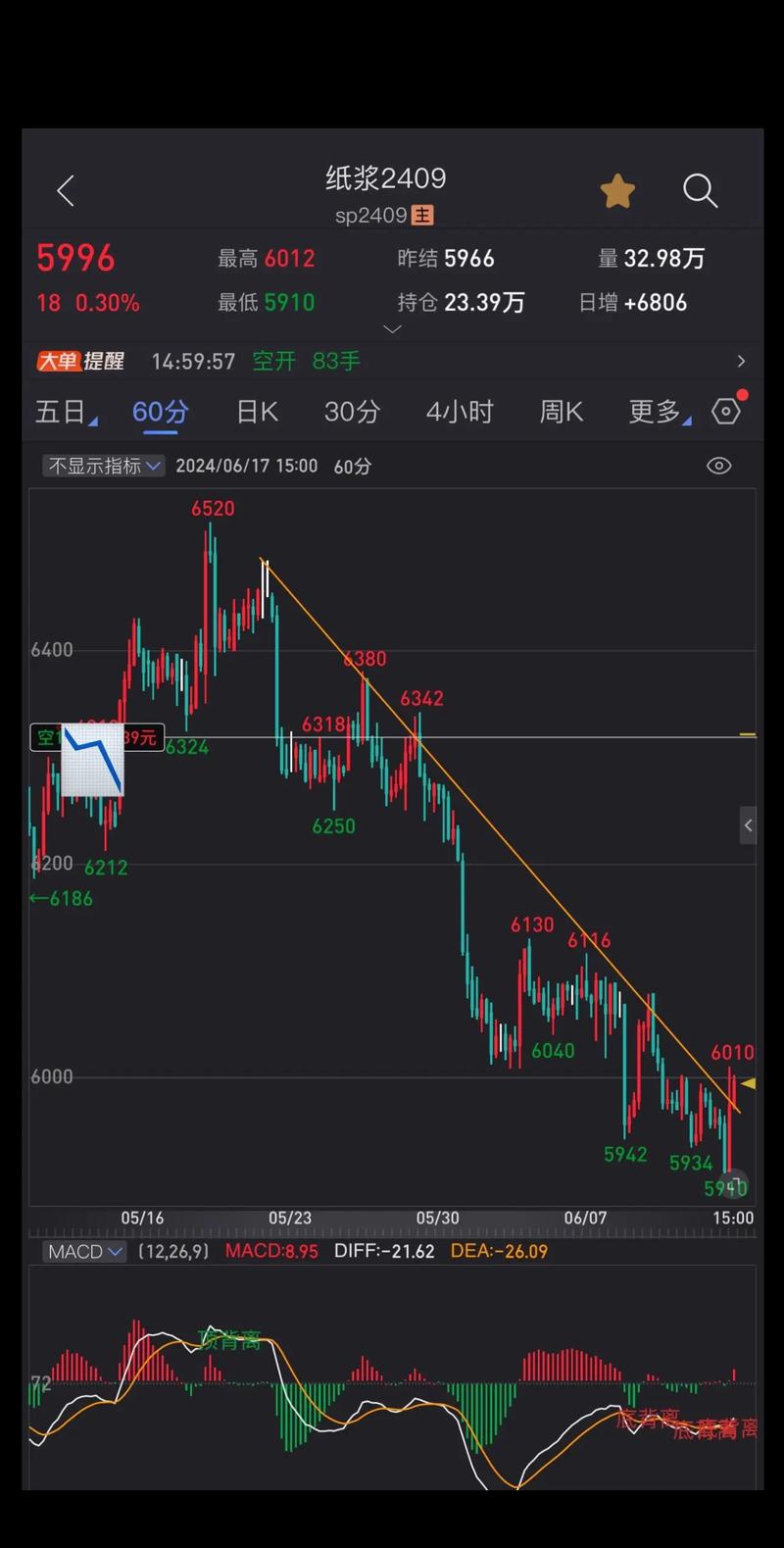Toggle chart visibility eye icon
Viewport: 784px width, 1548px height.
pos(718,466)
